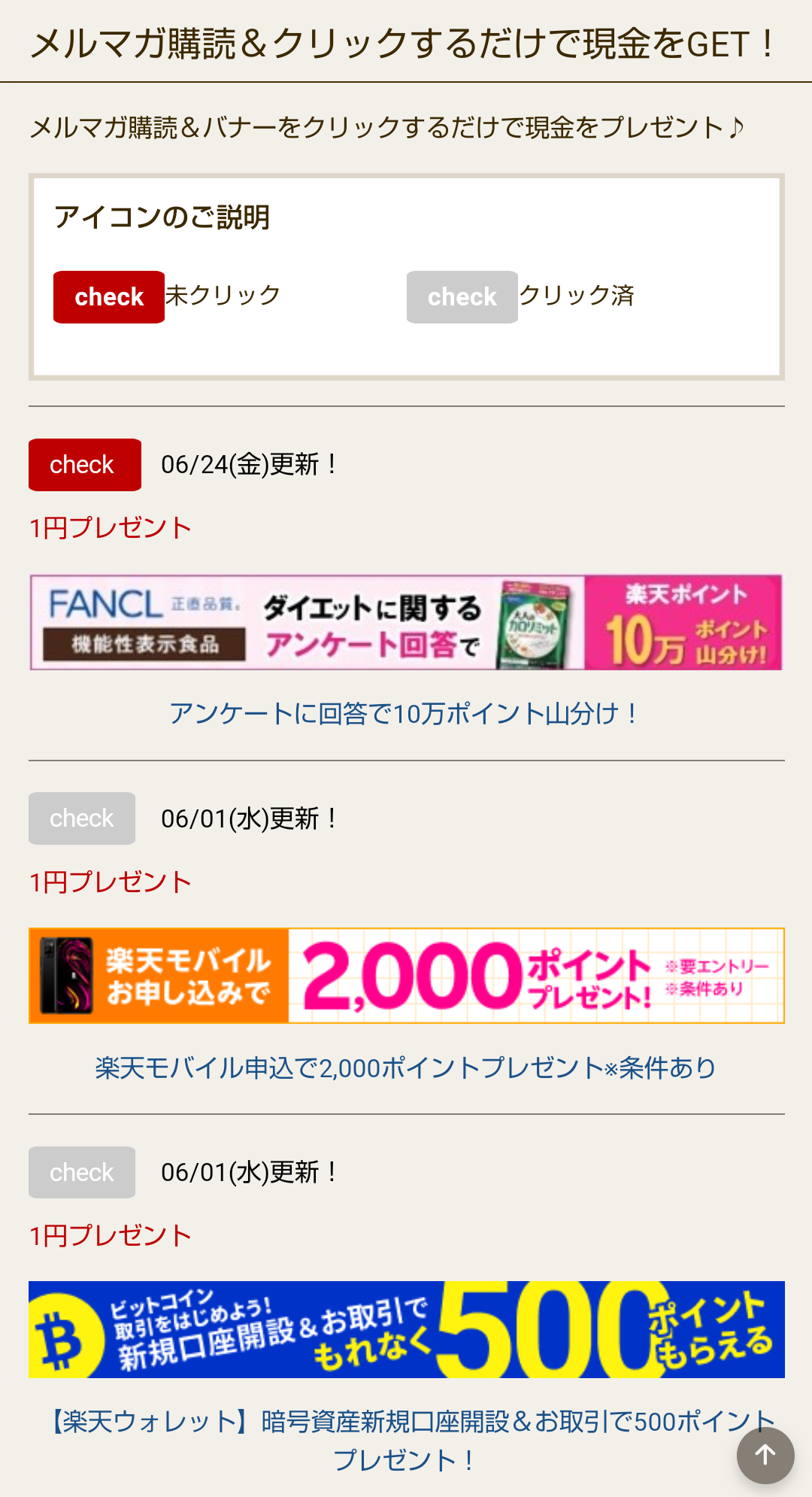
Task: Open the アンケートに回答で10万ポイント山分け link
Action: [404, 713]
